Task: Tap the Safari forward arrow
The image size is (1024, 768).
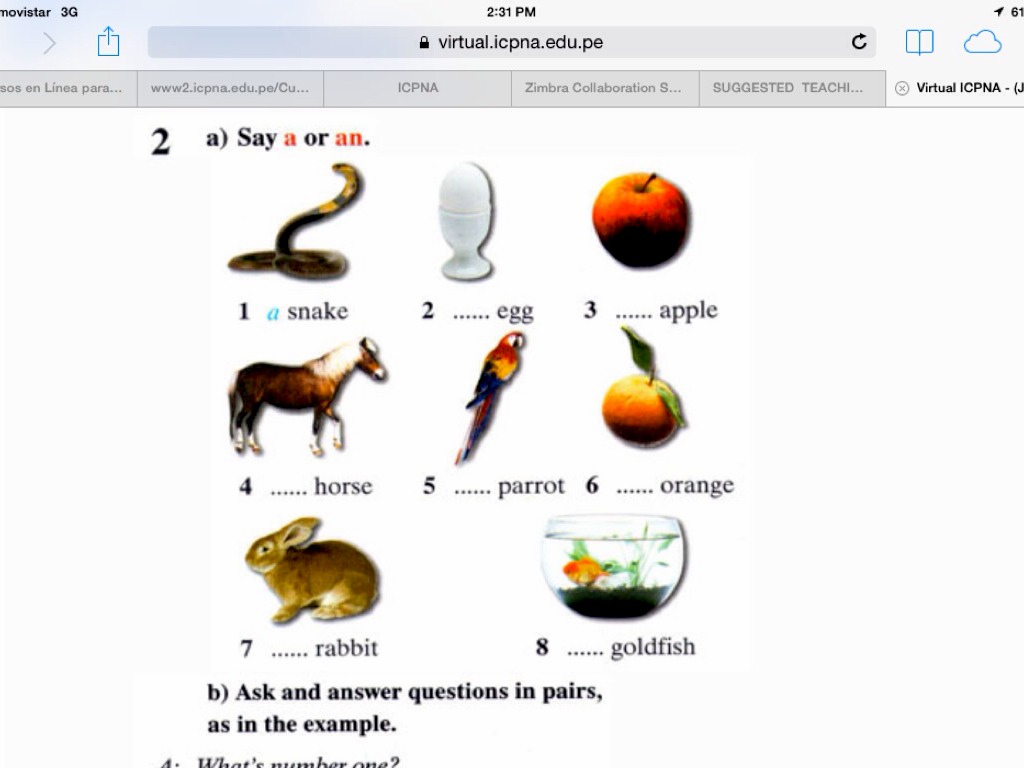Action: coord(49,43)
